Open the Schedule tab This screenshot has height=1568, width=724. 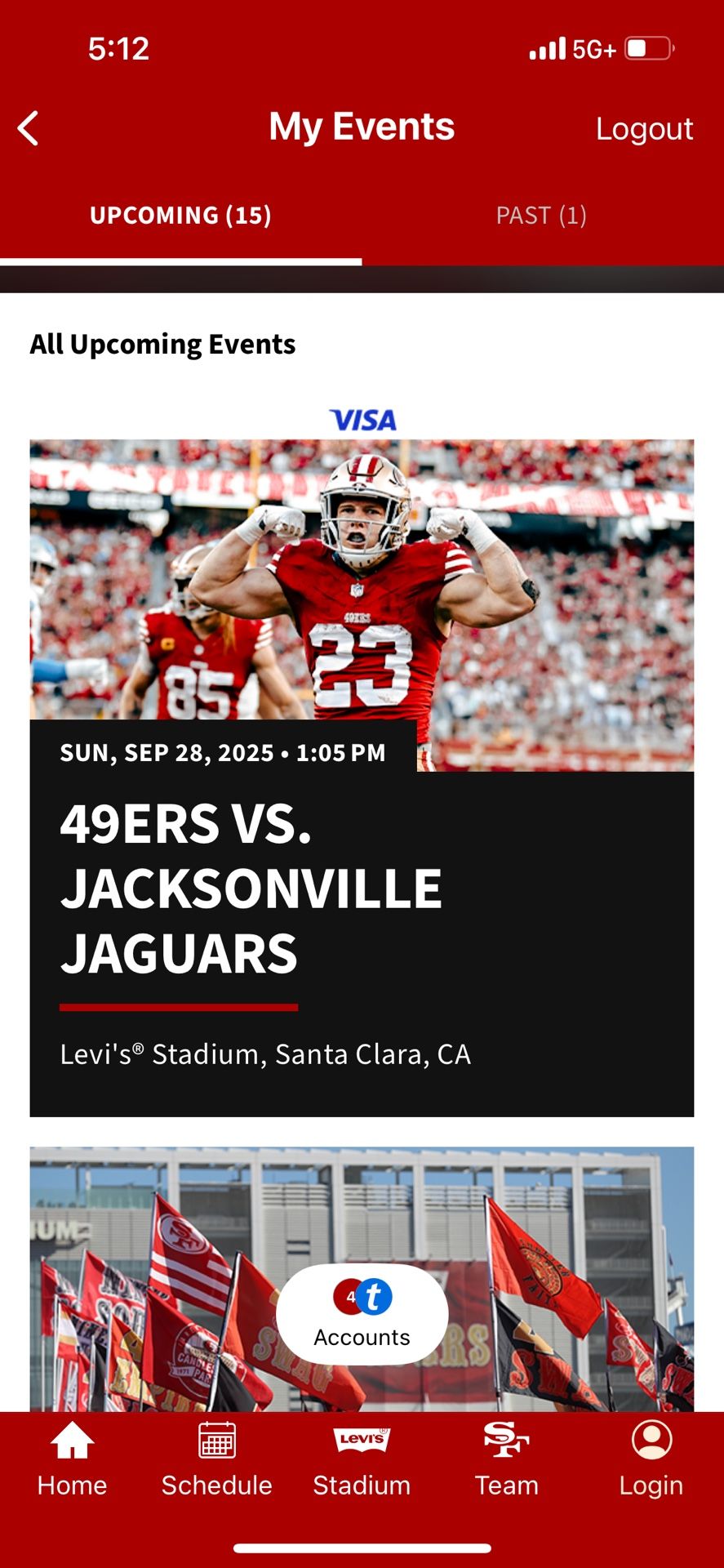pos(217,1459)
